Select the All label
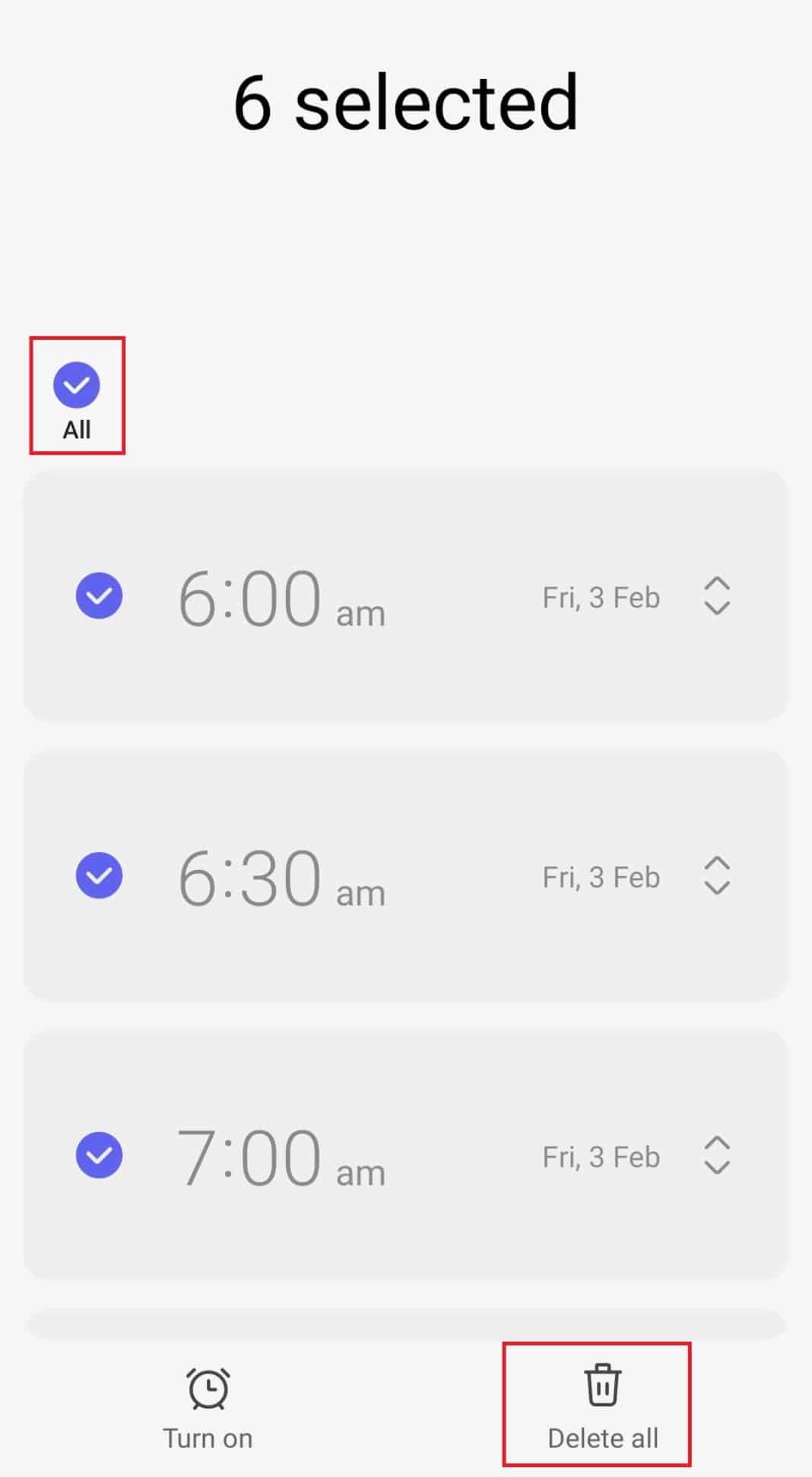This screenshot has height=1477, width=812. pos(76,428)
